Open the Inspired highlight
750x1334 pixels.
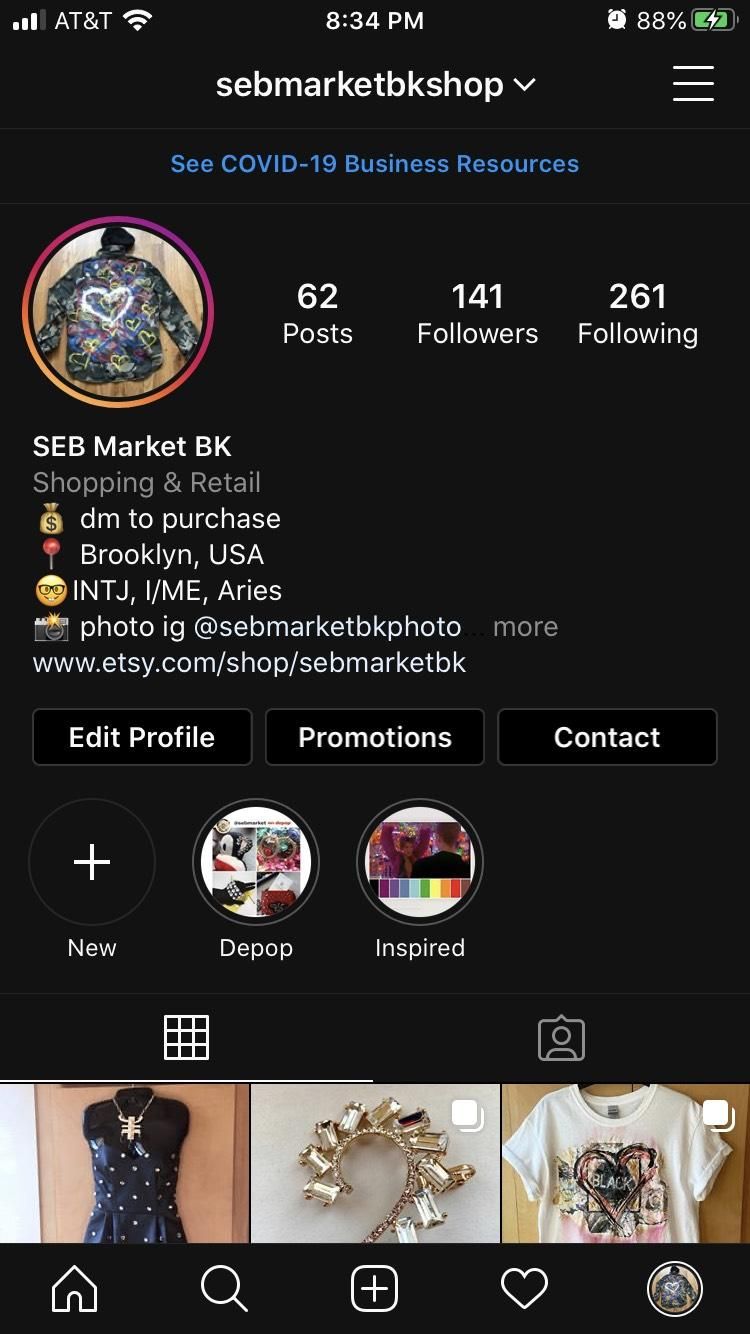coord(420,862)
